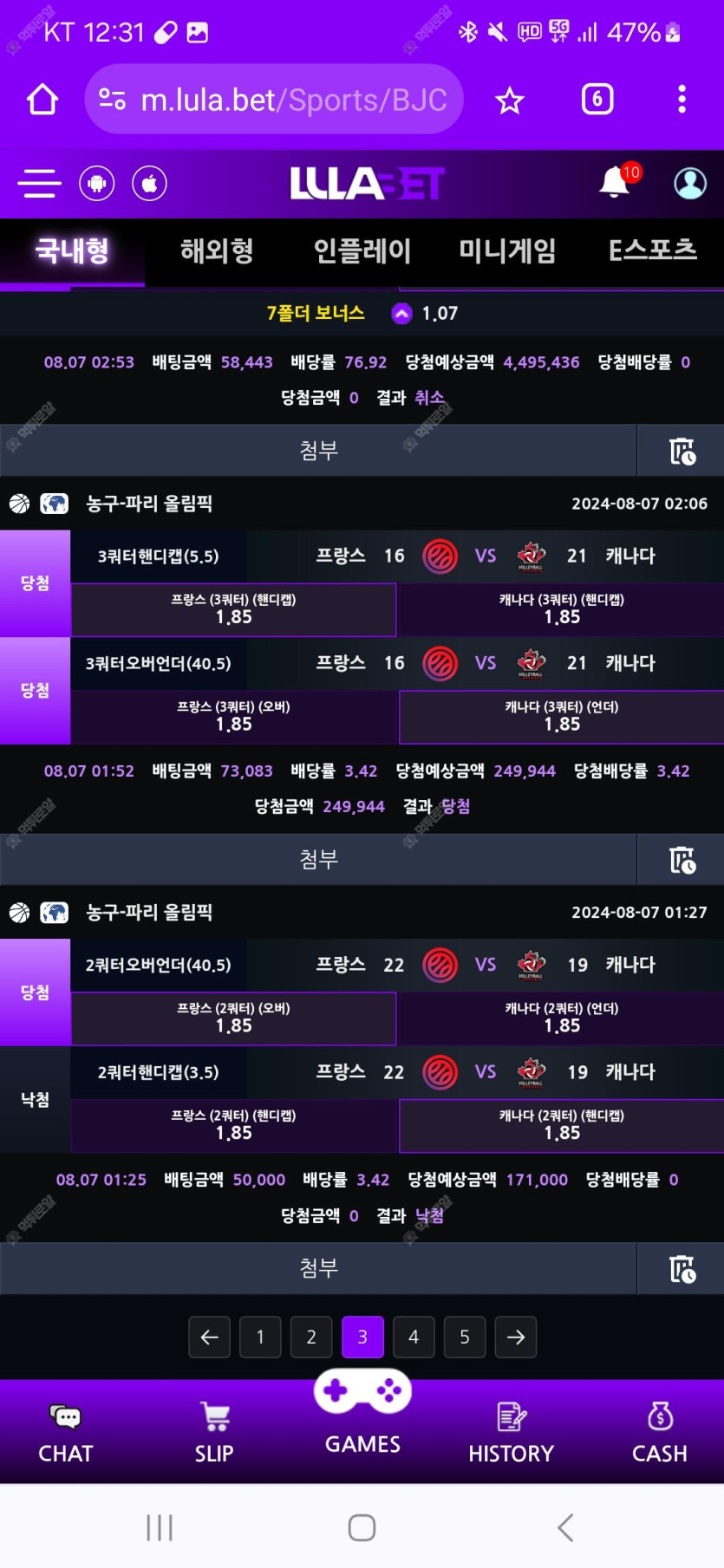Tap the previous page arrow
This screenshot has width=724, height=1568.
tap(209, 1337)
